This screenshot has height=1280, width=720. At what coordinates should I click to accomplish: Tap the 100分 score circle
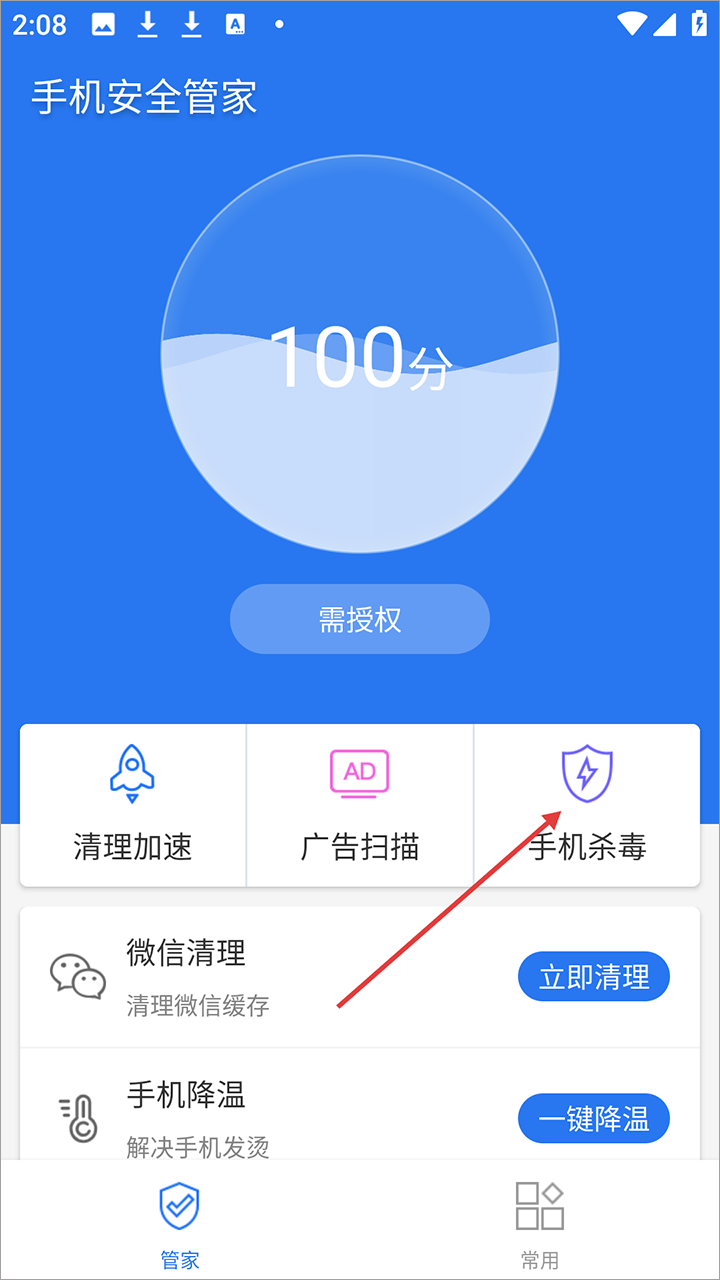coord(360,355)
